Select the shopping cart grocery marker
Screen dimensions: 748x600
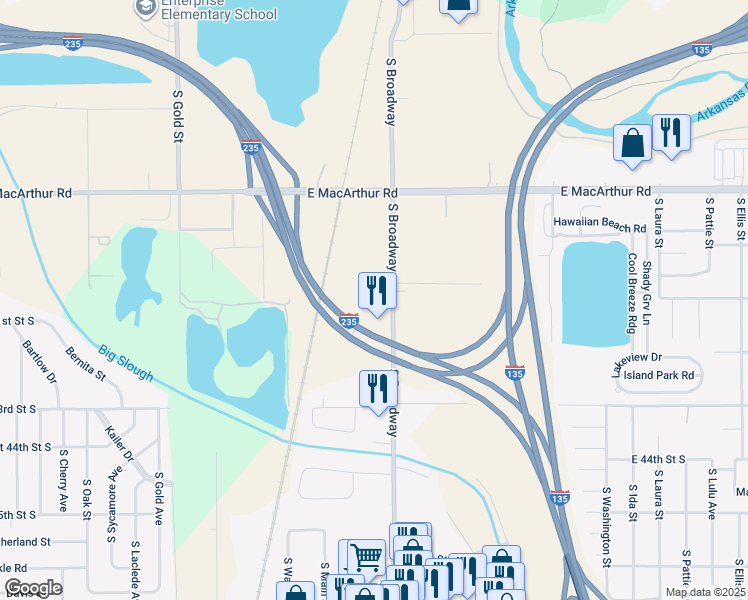click(x=366, y=557)
